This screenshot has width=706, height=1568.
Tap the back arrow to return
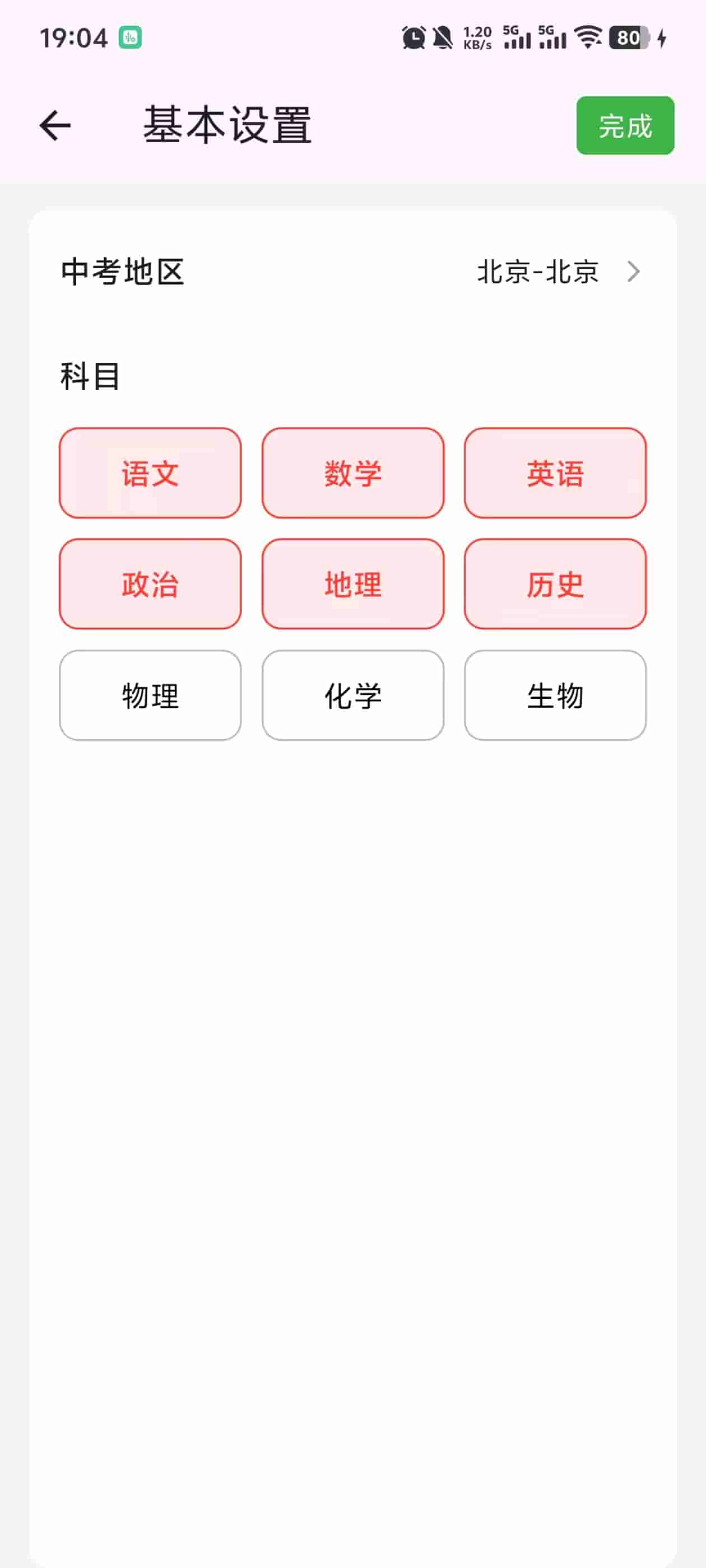coord(55,126)
